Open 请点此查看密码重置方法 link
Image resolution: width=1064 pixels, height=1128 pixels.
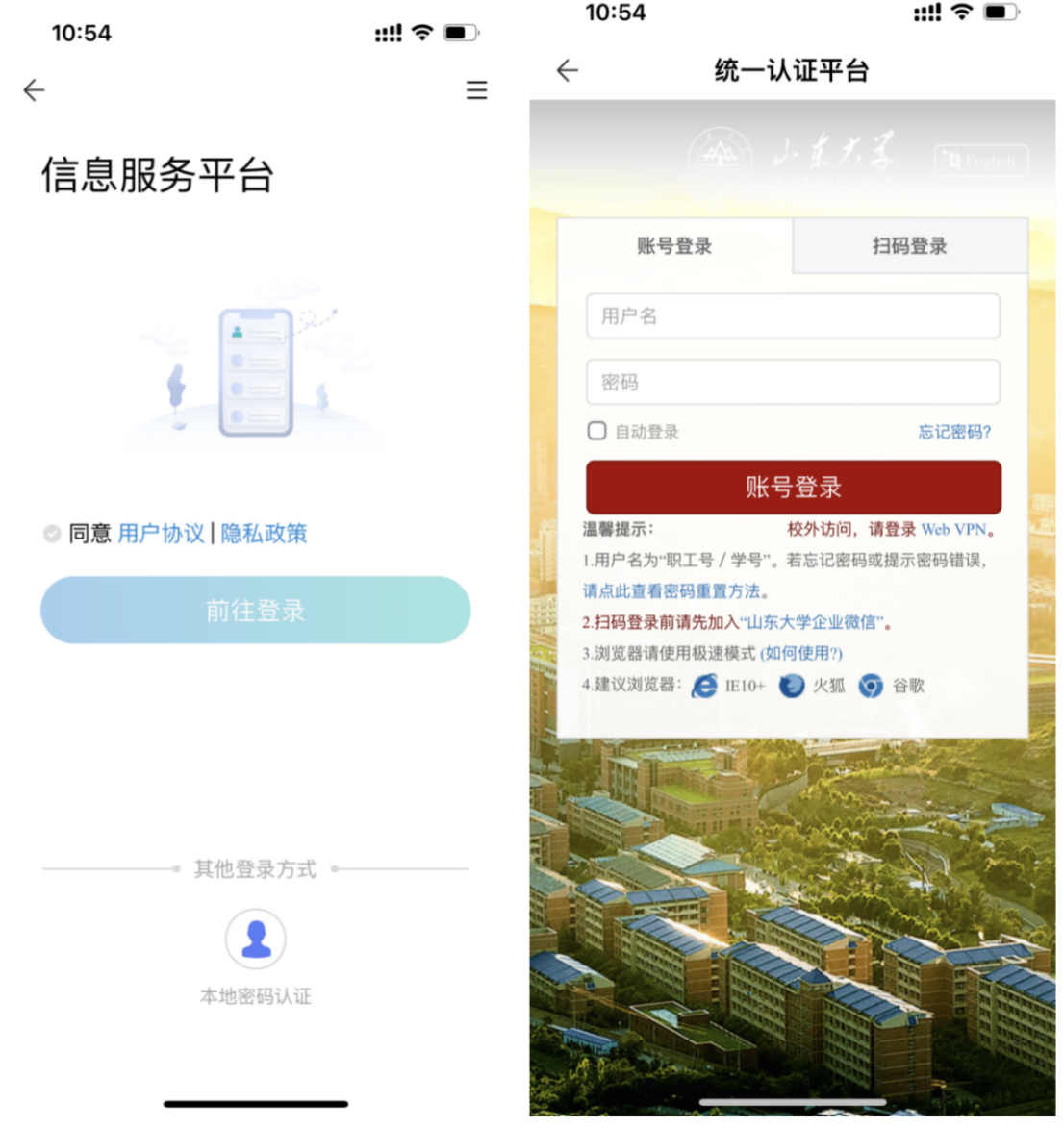tap(671, 590)
